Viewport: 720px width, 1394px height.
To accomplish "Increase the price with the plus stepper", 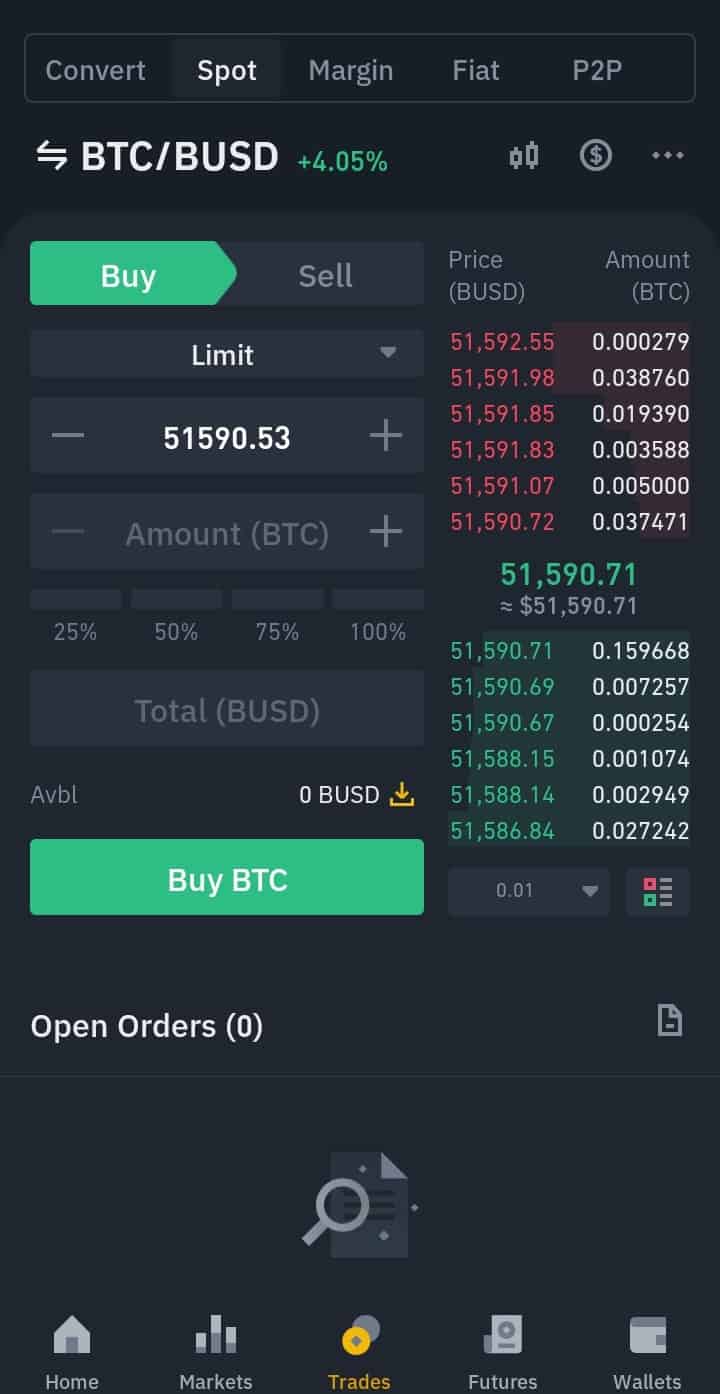I will pyautogui.click(x=385, y=436).
